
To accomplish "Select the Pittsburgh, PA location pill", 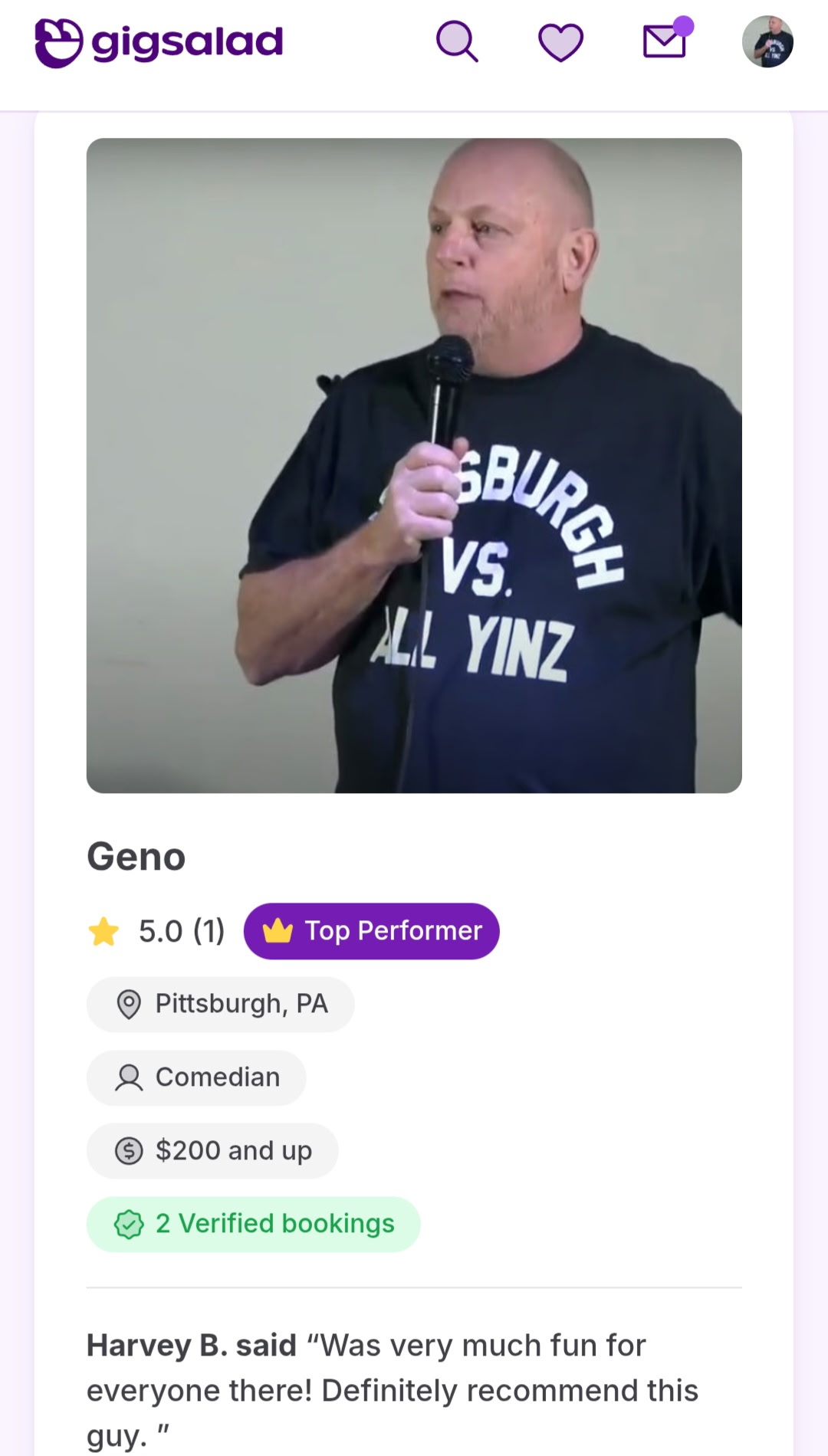I will (220, 1005).
